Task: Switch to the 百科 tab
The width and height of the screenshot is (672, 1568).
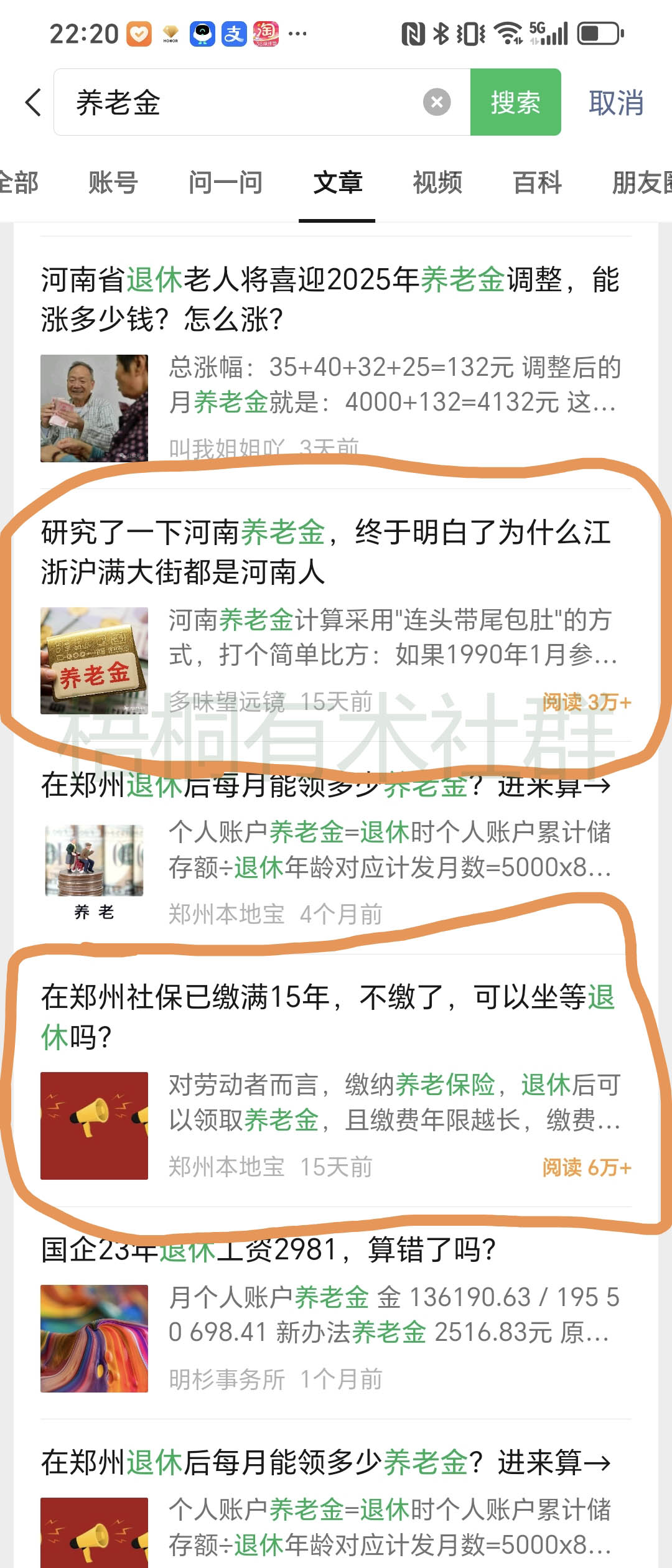Action: (x=538, y=182)
